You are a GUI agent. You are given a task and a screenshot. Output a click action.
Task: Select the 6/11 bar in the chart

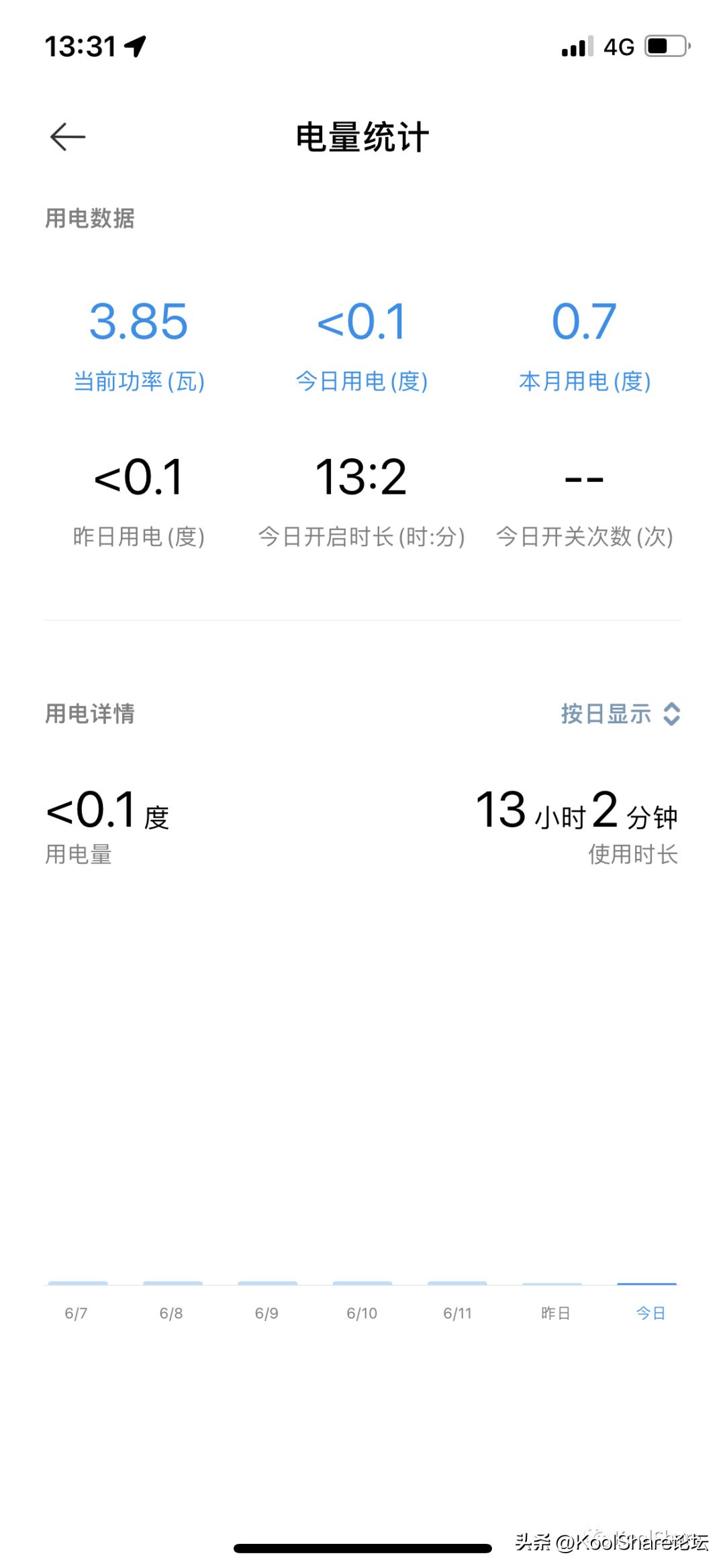pyautogui.click(x=457, y=1283)
